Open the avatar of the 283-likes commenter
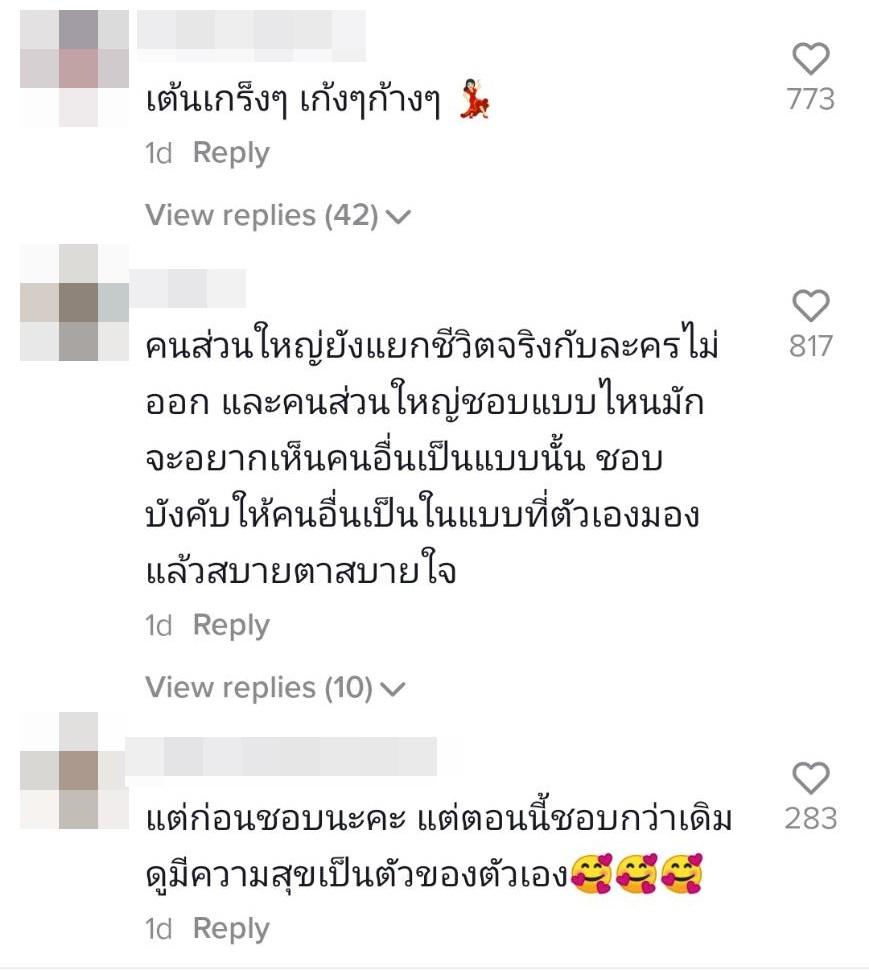 pyautogui.click(x=74, y=773)
